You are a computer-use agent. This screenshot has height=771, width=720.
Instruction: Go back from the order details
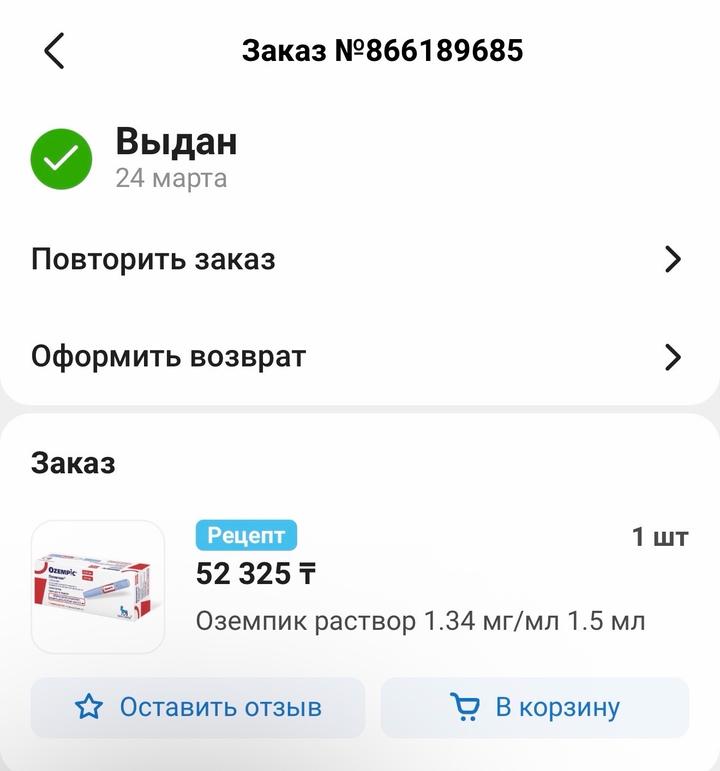pyautogui.click(x=55, y=51)
